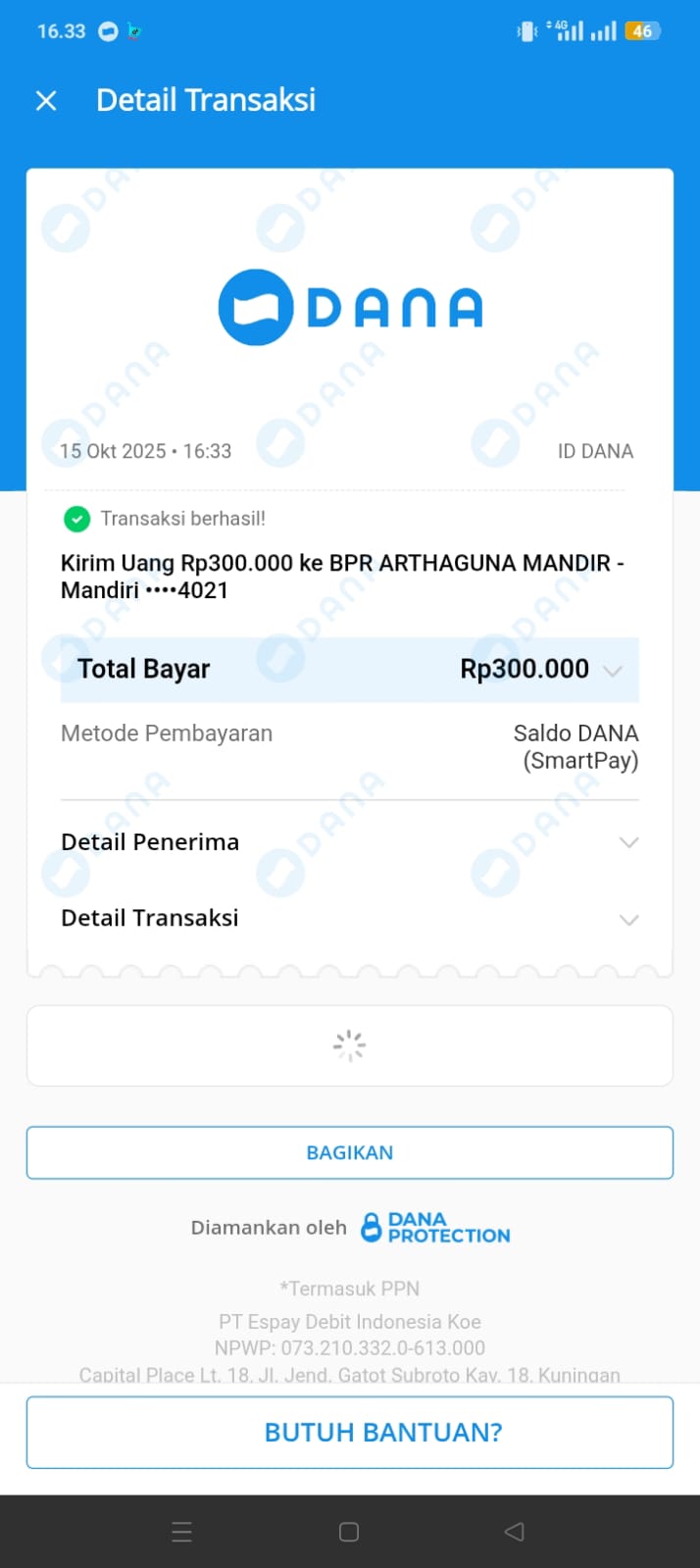Expand the Detail Transaksi section
This screenshot has width=700, height=1568.
pyautogui.click(x=628, y=919)
